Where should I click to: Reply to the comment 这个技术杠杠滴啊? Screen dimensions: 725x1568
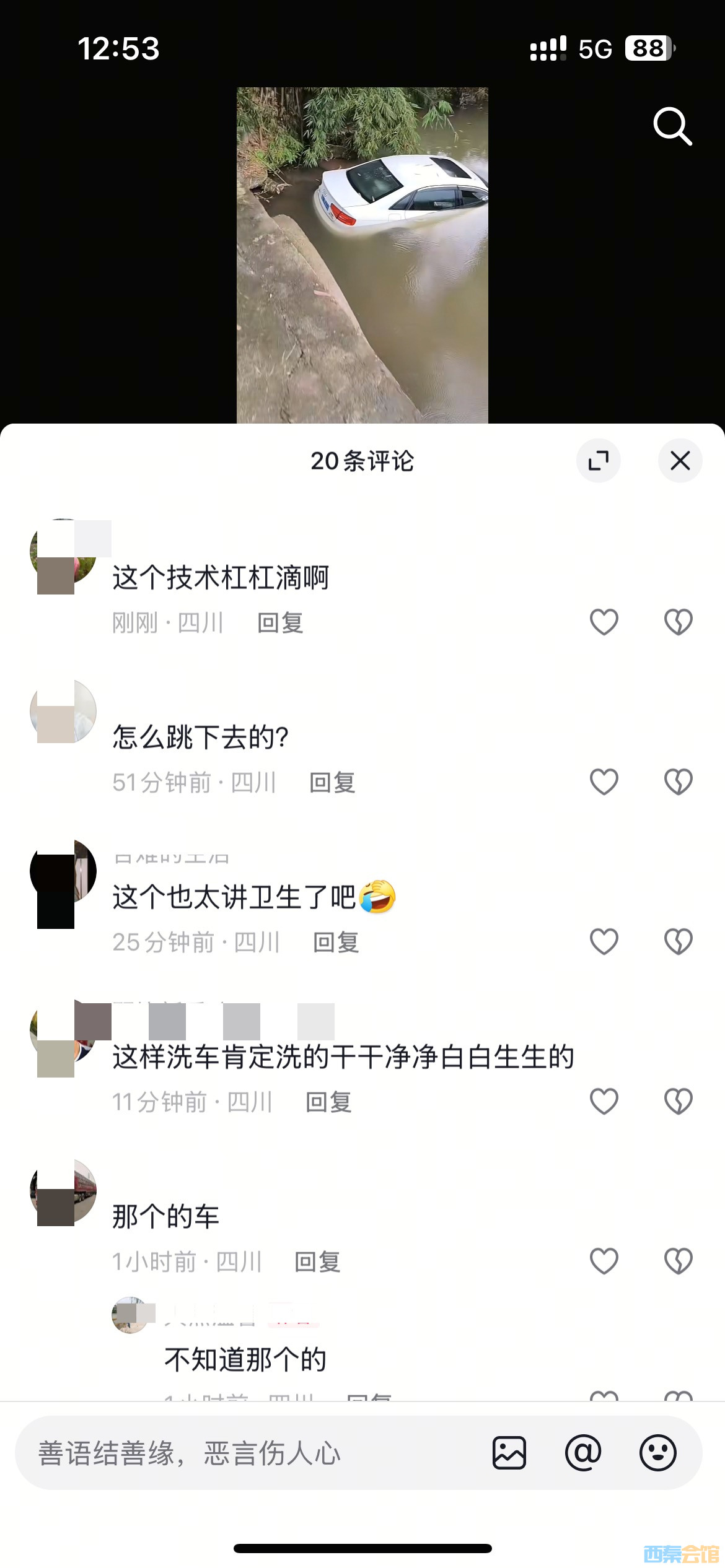(x=280, y=623)
